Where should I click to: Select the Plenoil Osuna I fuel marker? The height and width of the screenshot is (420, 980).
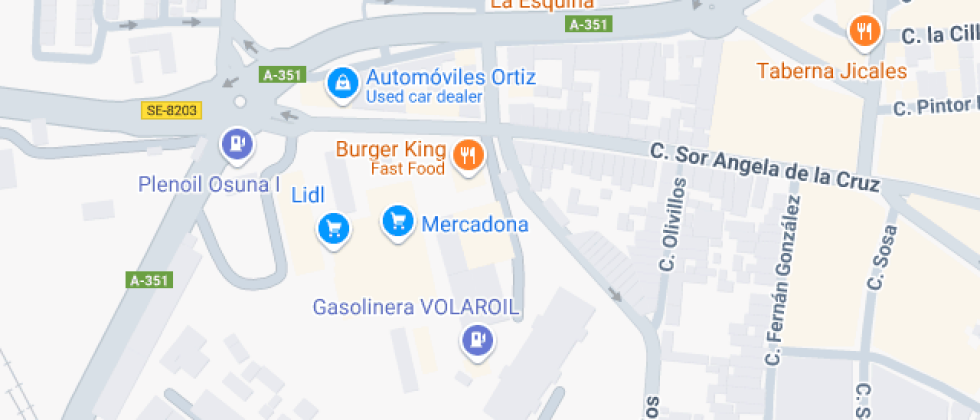coord(238,145)
